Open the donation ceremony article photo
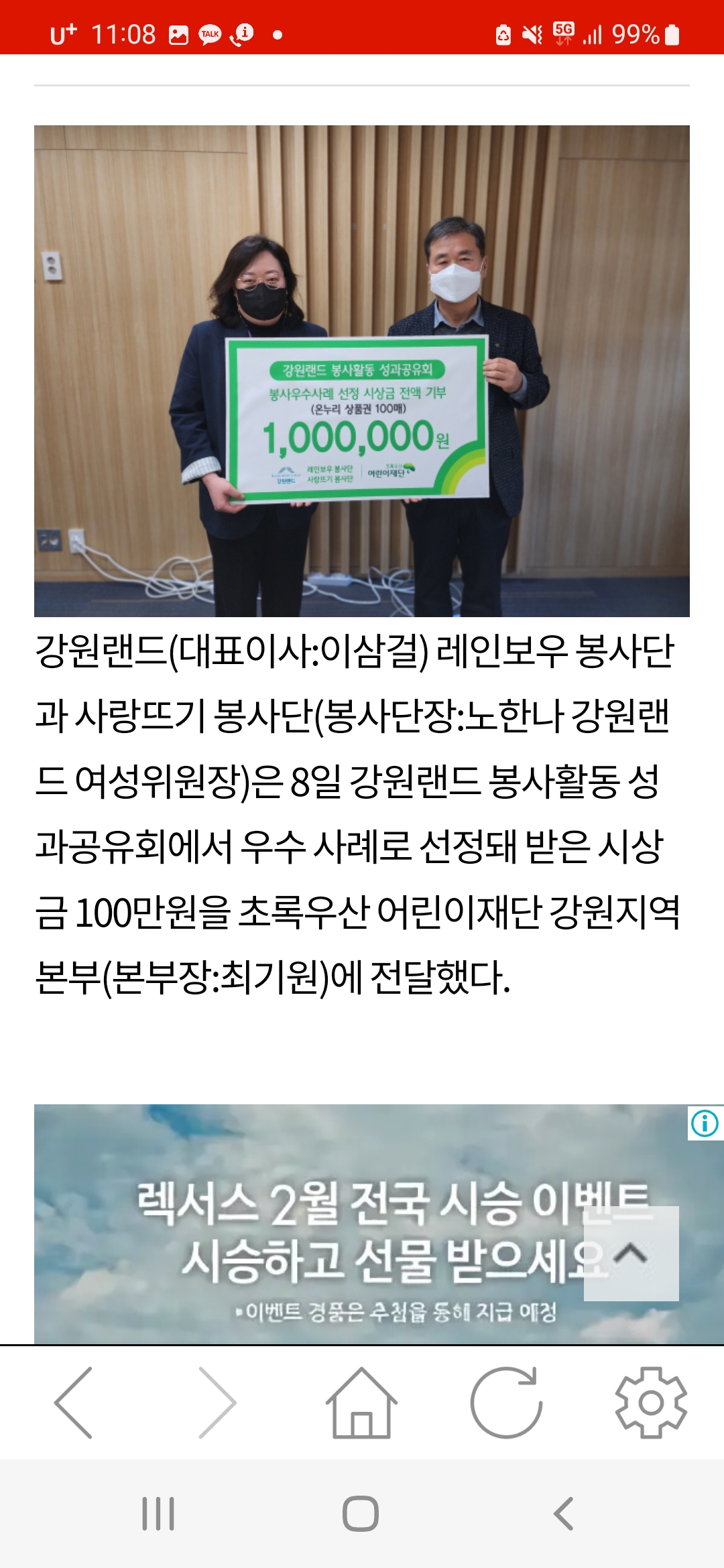 tap(361, 371)
